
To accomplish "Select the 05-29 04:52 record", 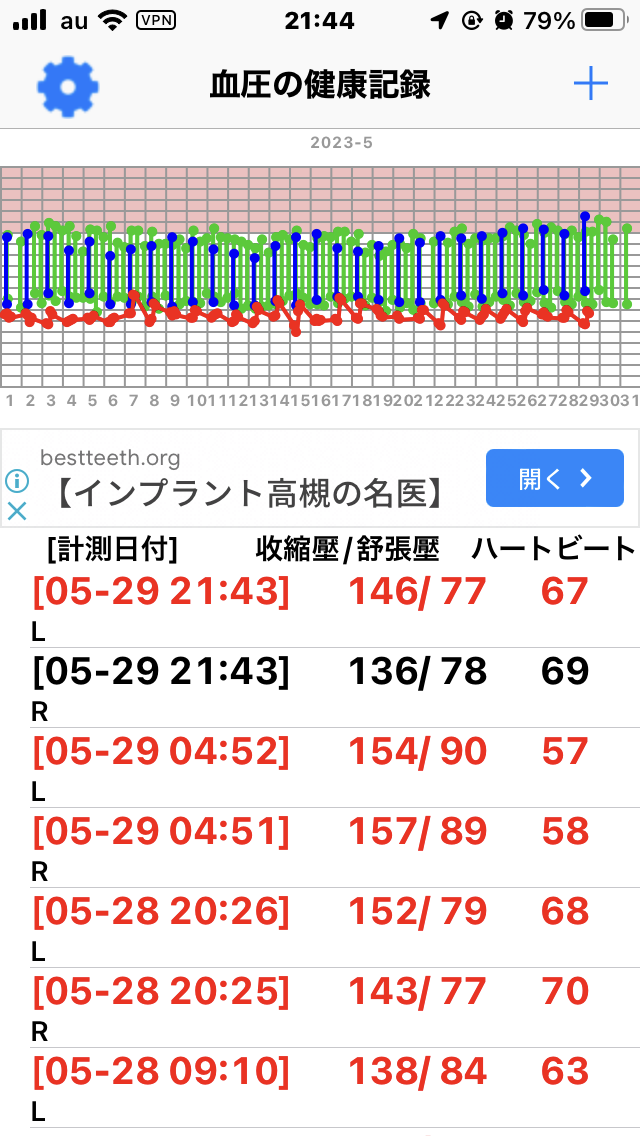I will click(x=320, y=768).
